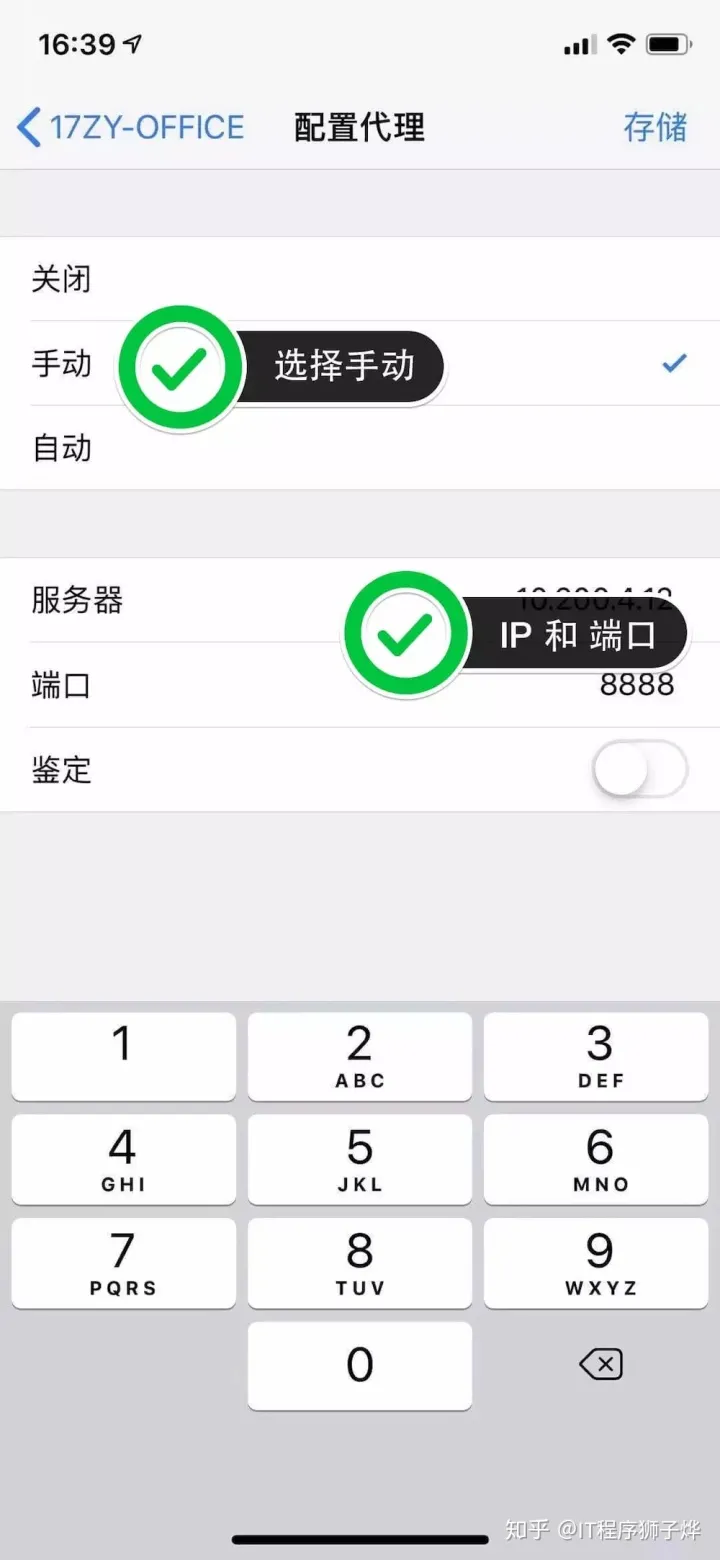The image size is (720, 1560).
Task: Tap the home indicator bar at the bottom
Action: pyautogui.click(x=360, y=1536)
